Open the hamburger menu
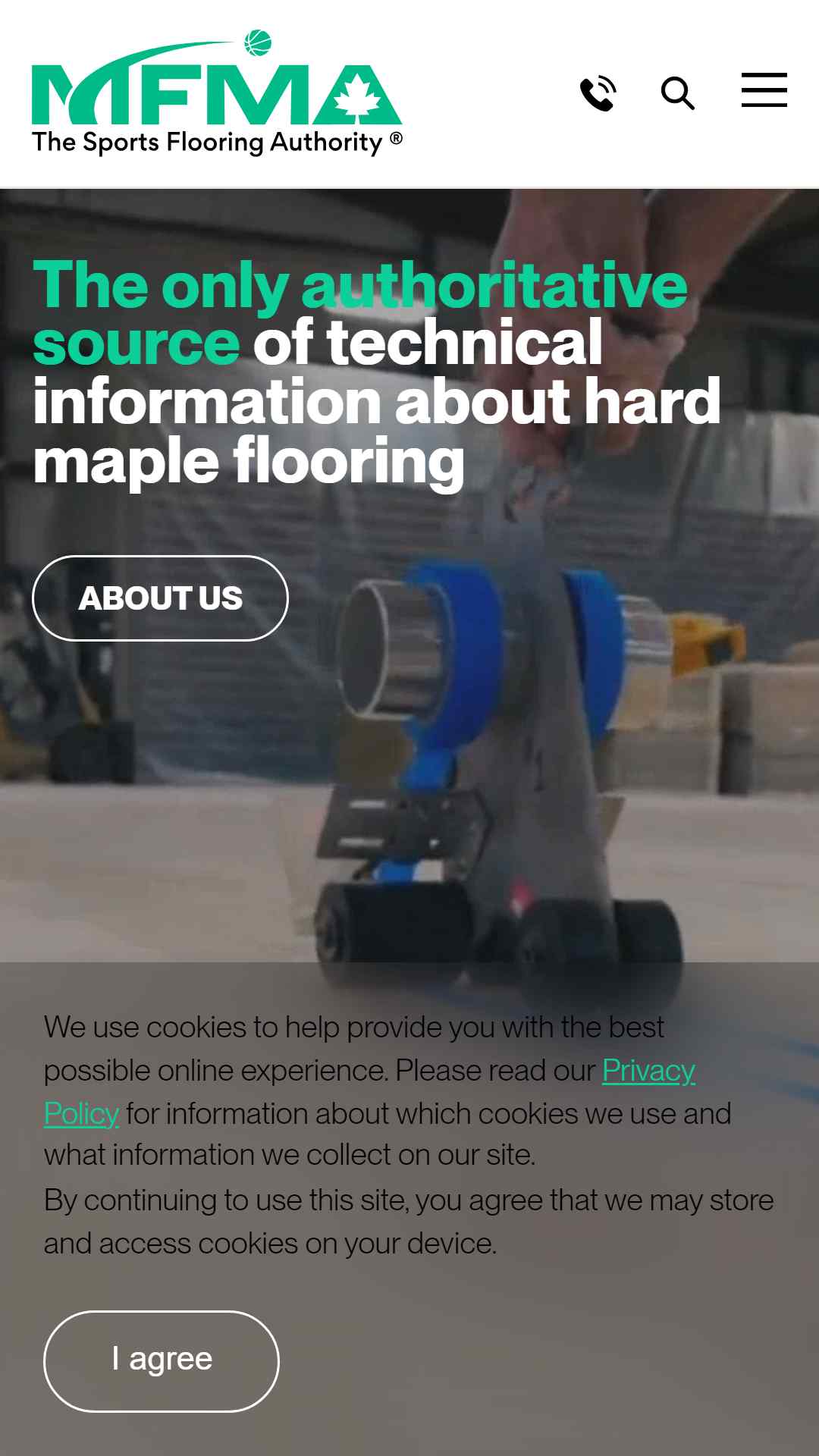 pyautogui.click(x=764, y=90)
